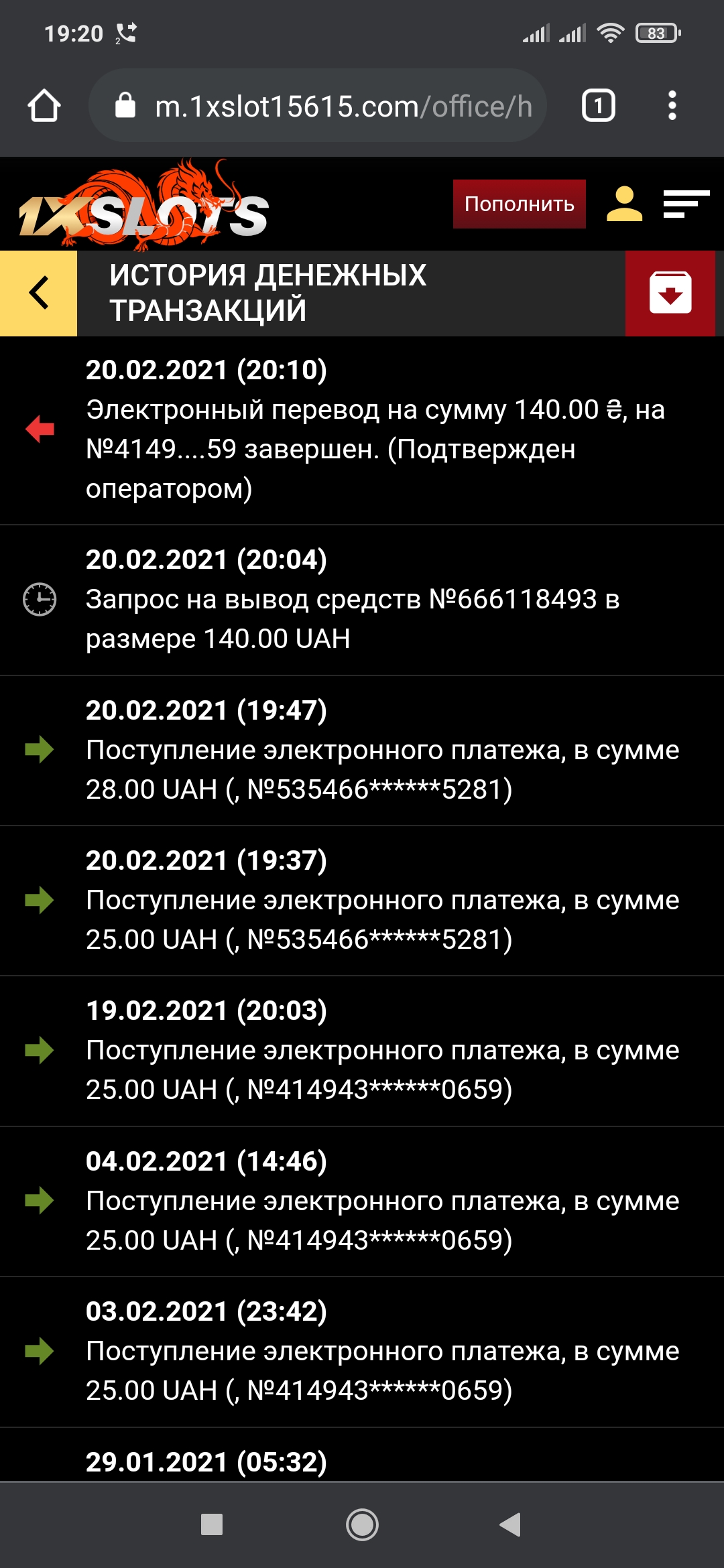Open the site hamburger menu

(x=686, y=204)
